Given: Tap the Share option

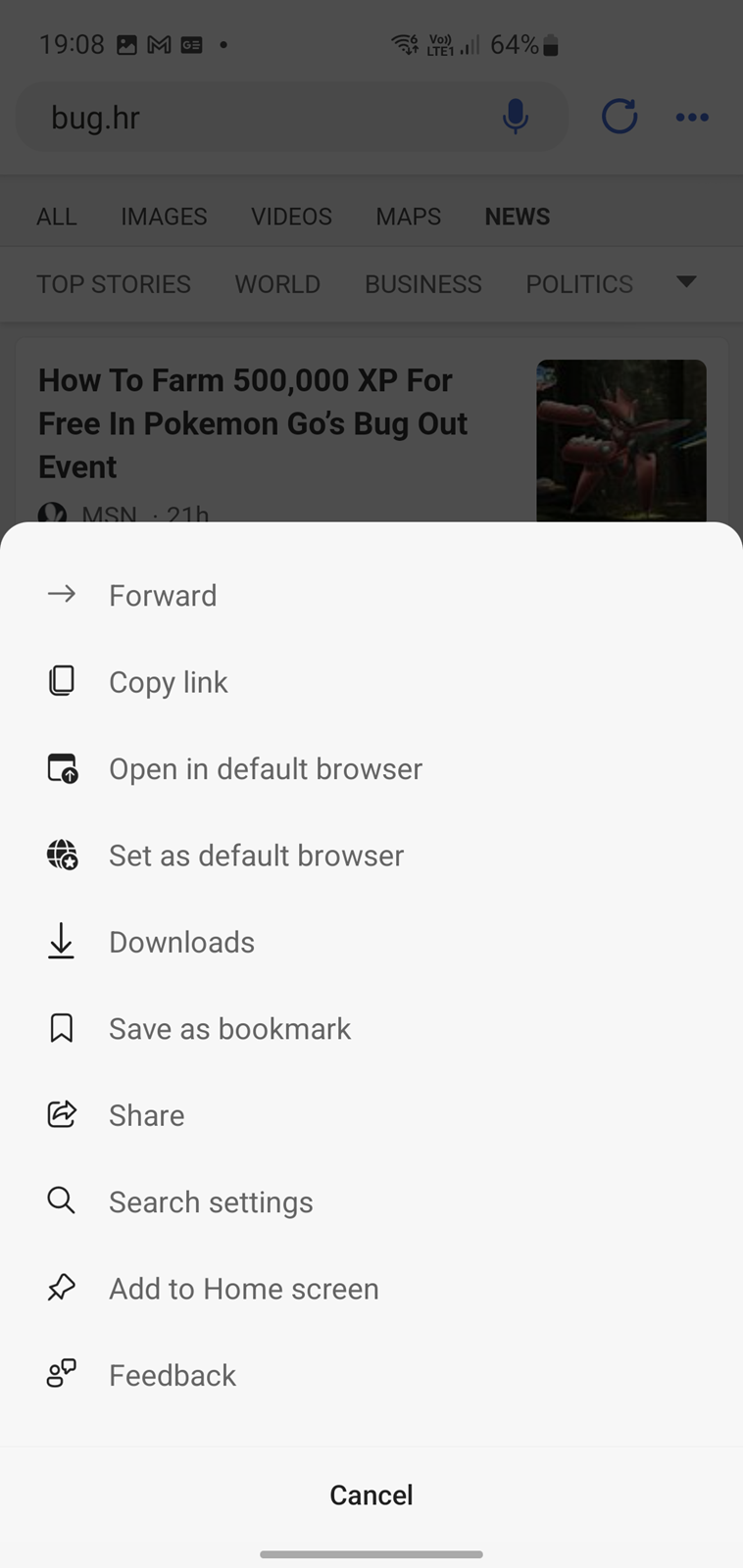Looking at the screenshot, I should (371, 1115).
